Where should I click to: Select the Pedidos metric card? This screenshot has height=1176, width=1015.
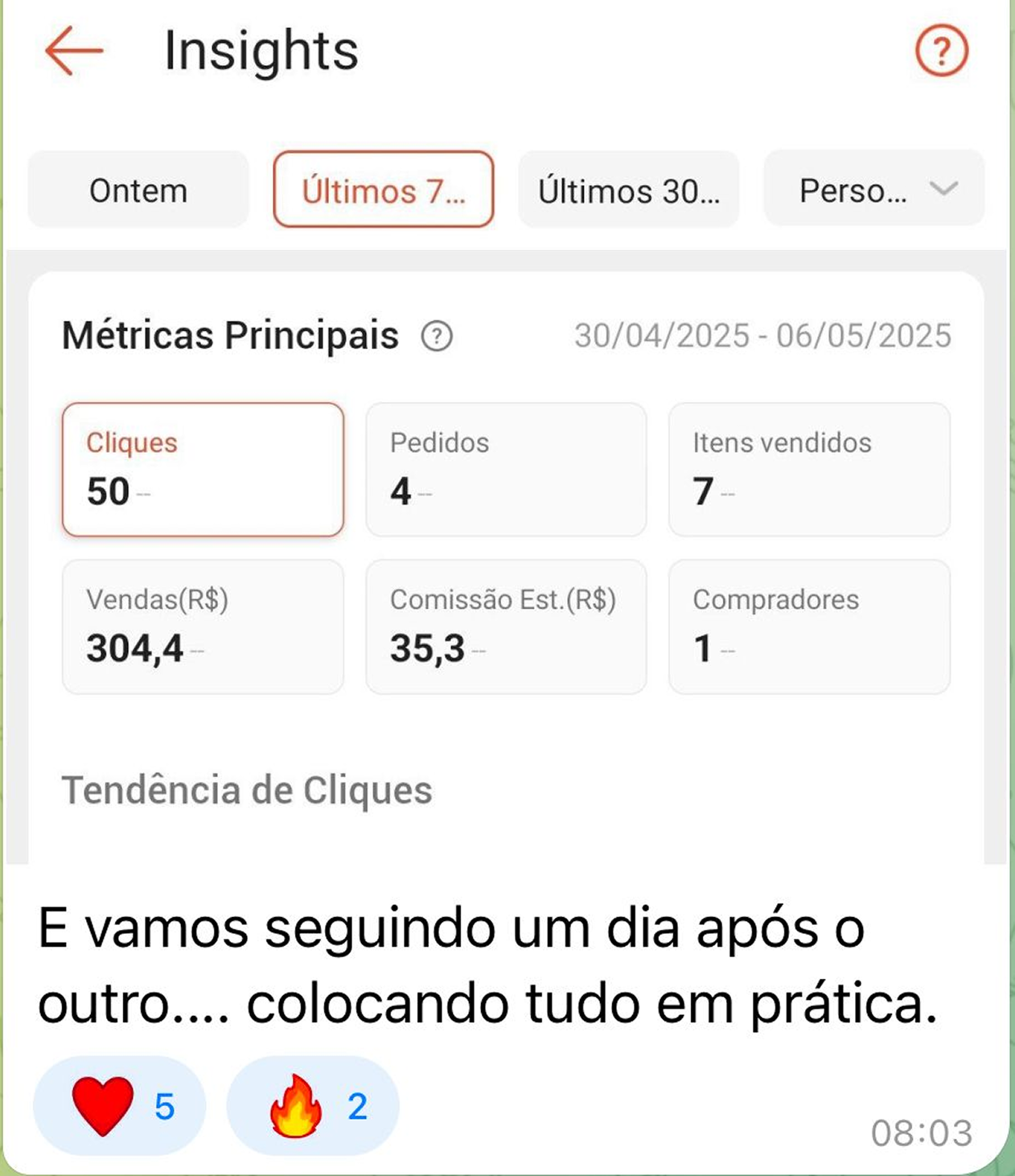(506, 468)
